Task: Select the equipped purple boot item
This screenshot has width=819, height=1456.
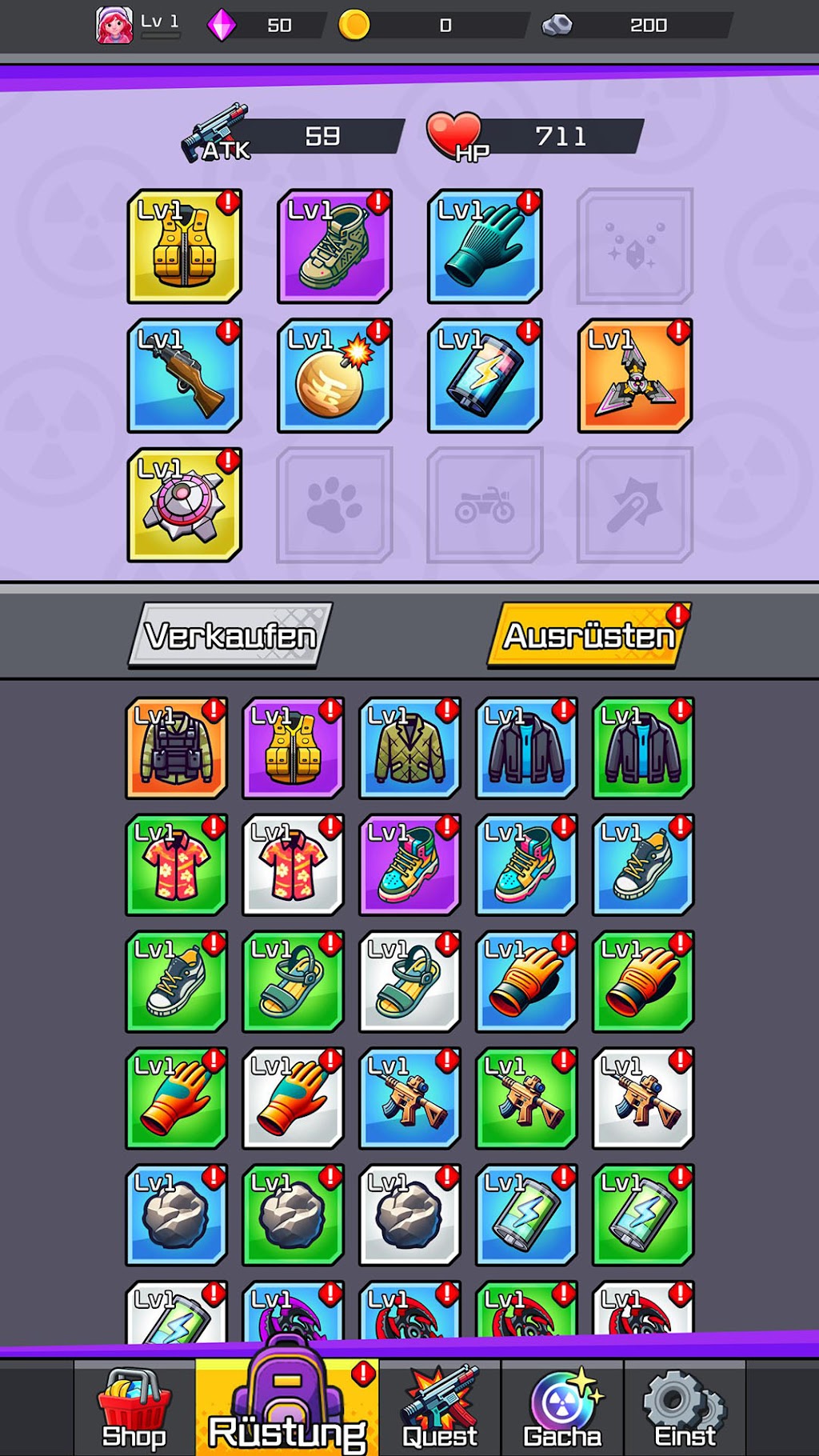Action: (x=335, y=246)
